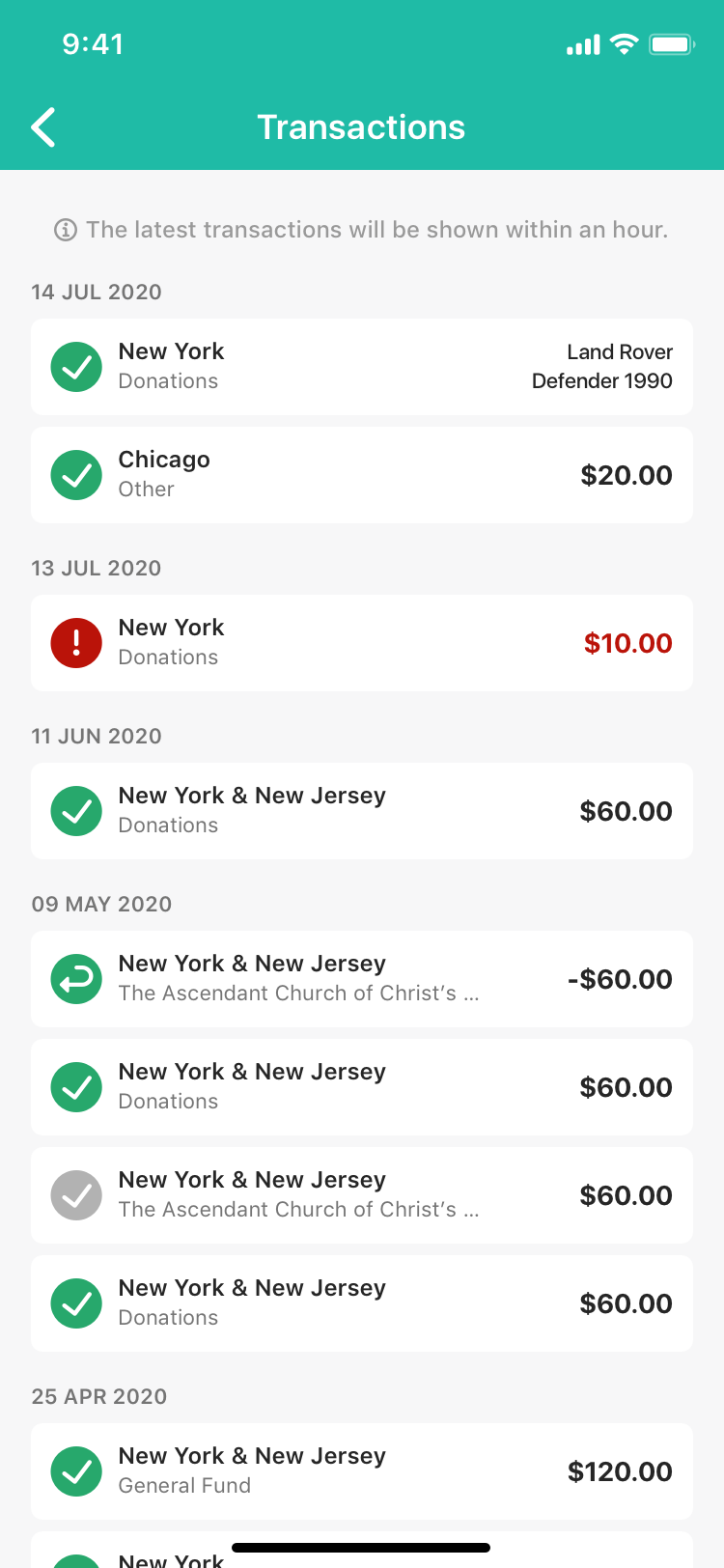Tap the green refund icon on the -$60.00 transaction
This screenshot has width=724, height=1568.
coord(75,978)
